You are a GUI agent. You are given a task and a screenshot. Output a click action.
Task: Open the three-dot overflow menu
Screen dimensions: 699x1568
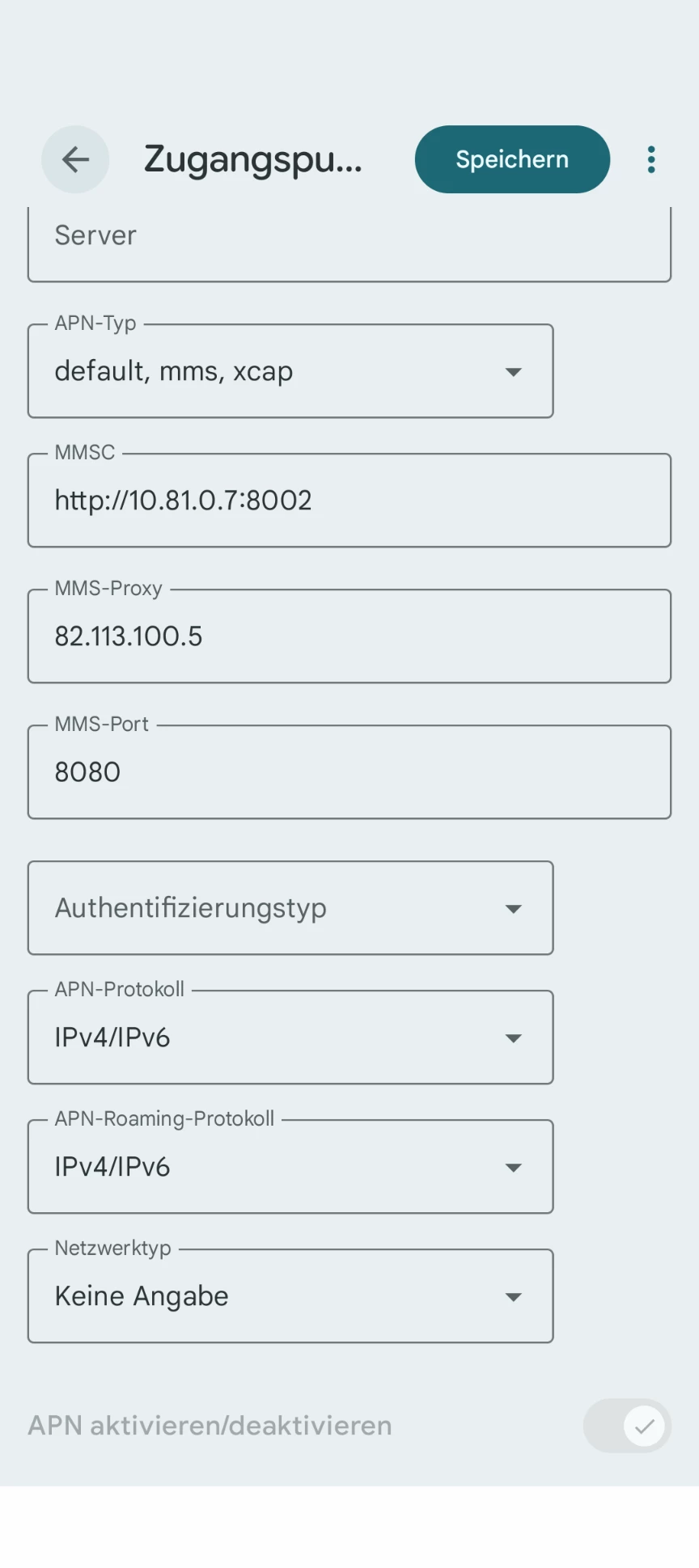coord(650,159)
